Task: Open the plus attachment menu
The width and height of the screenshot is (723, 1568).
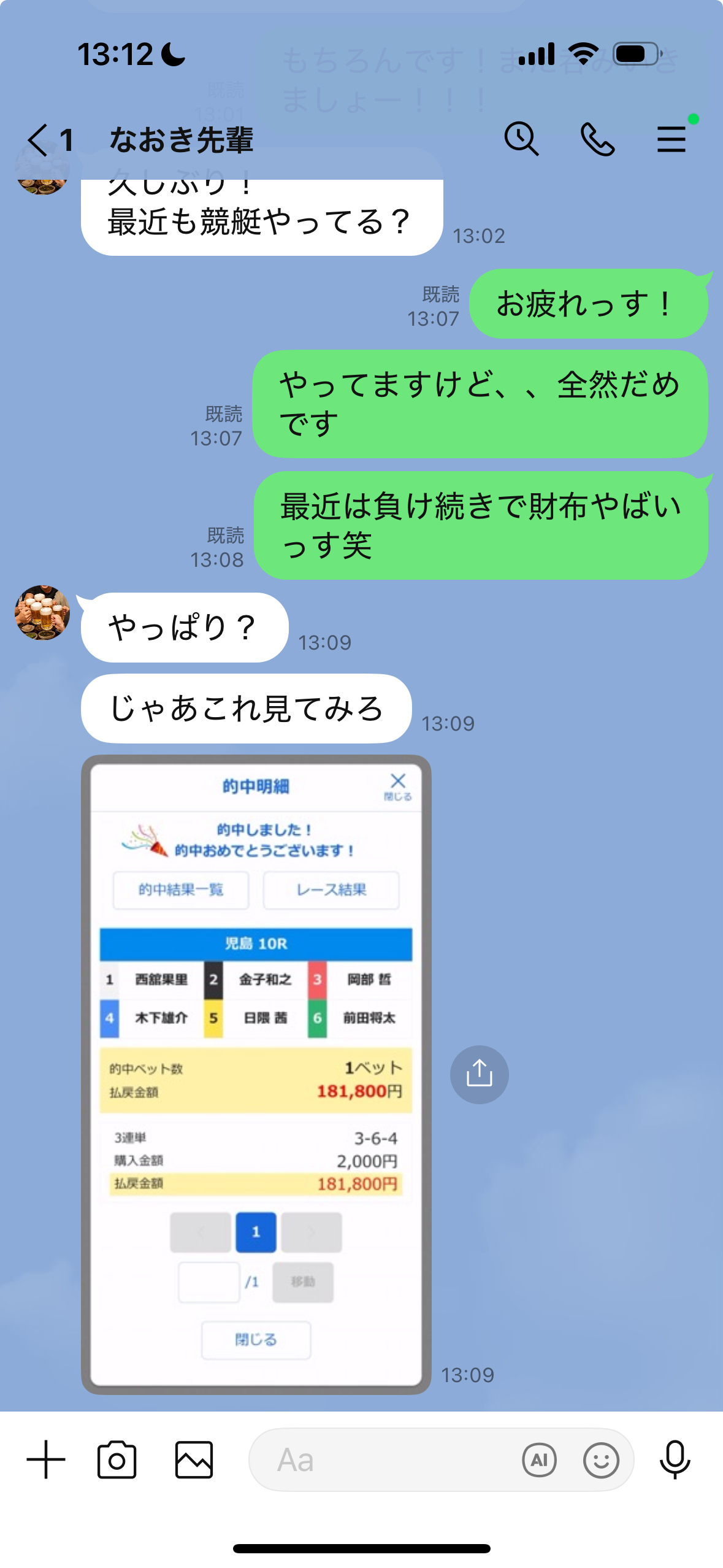Action: point(46,1459)
